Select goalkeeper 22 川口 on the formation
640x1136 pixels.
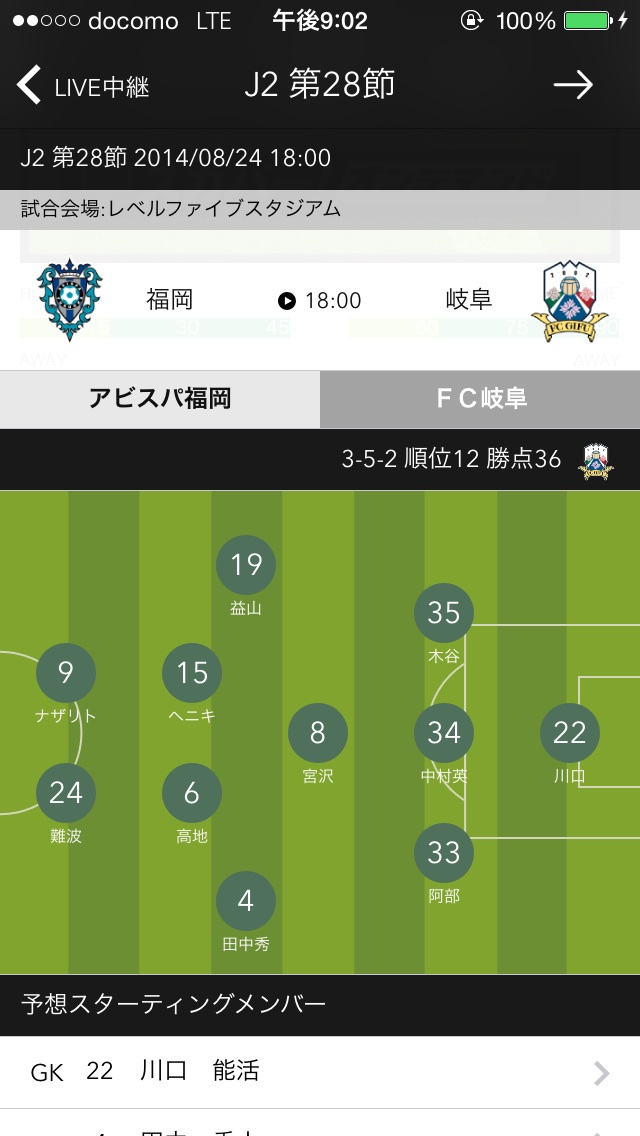point(570,743)
